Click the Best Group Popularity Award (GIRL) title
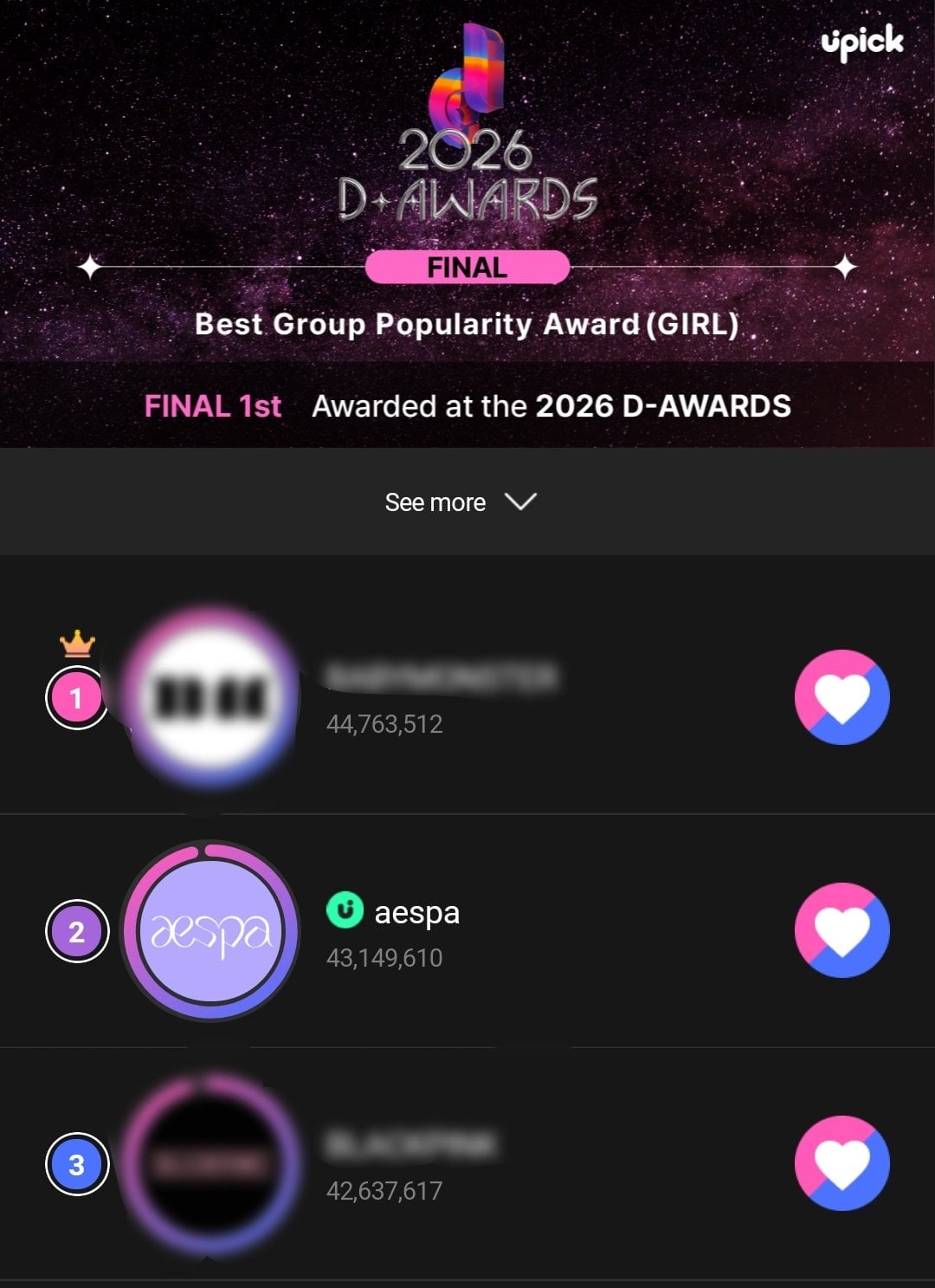This screenshot has height=1288, width=935. coord(467,325)
